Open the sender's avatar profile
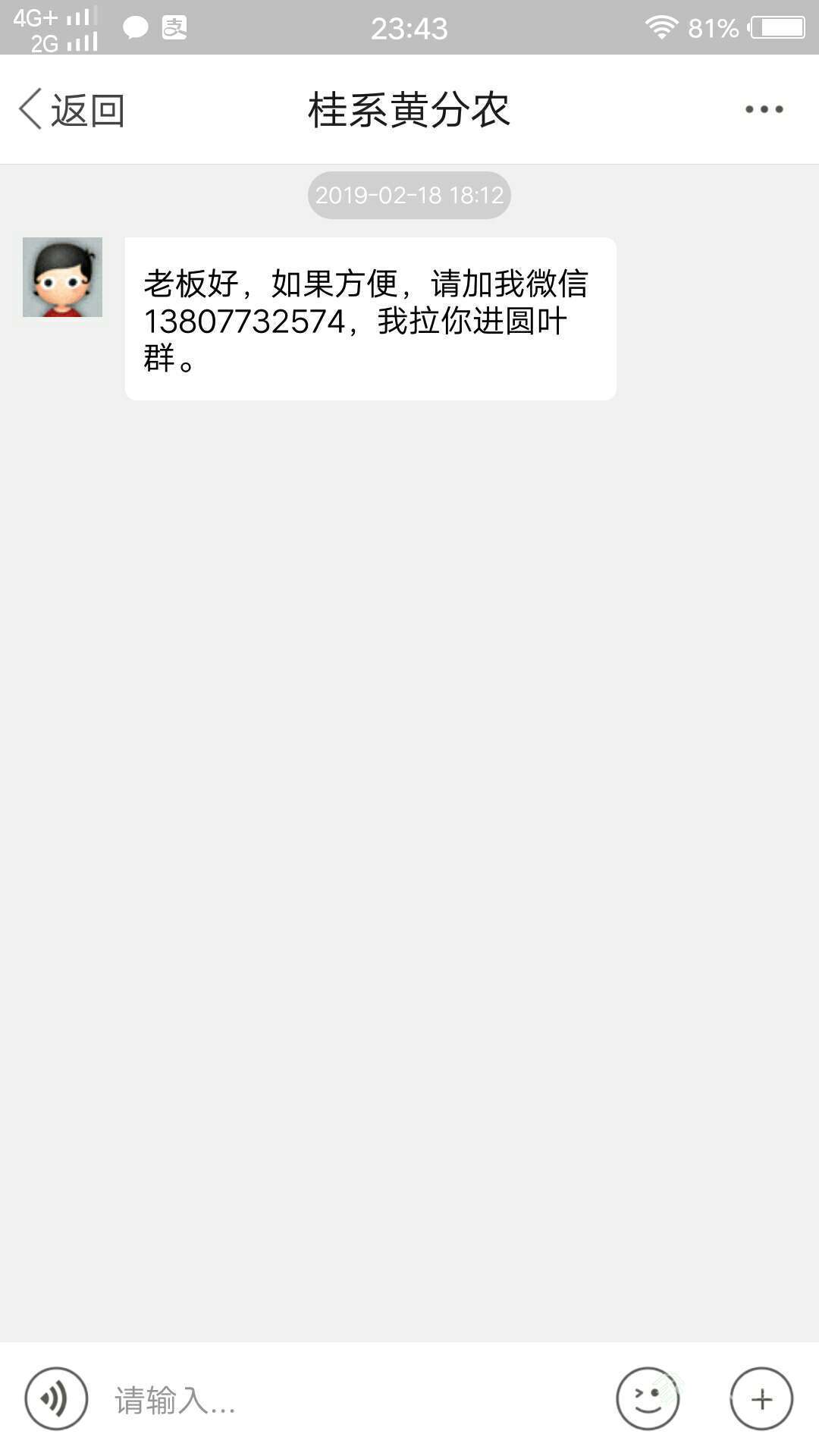This screenshot has height=1456, width=819. (x=62, y=277)
